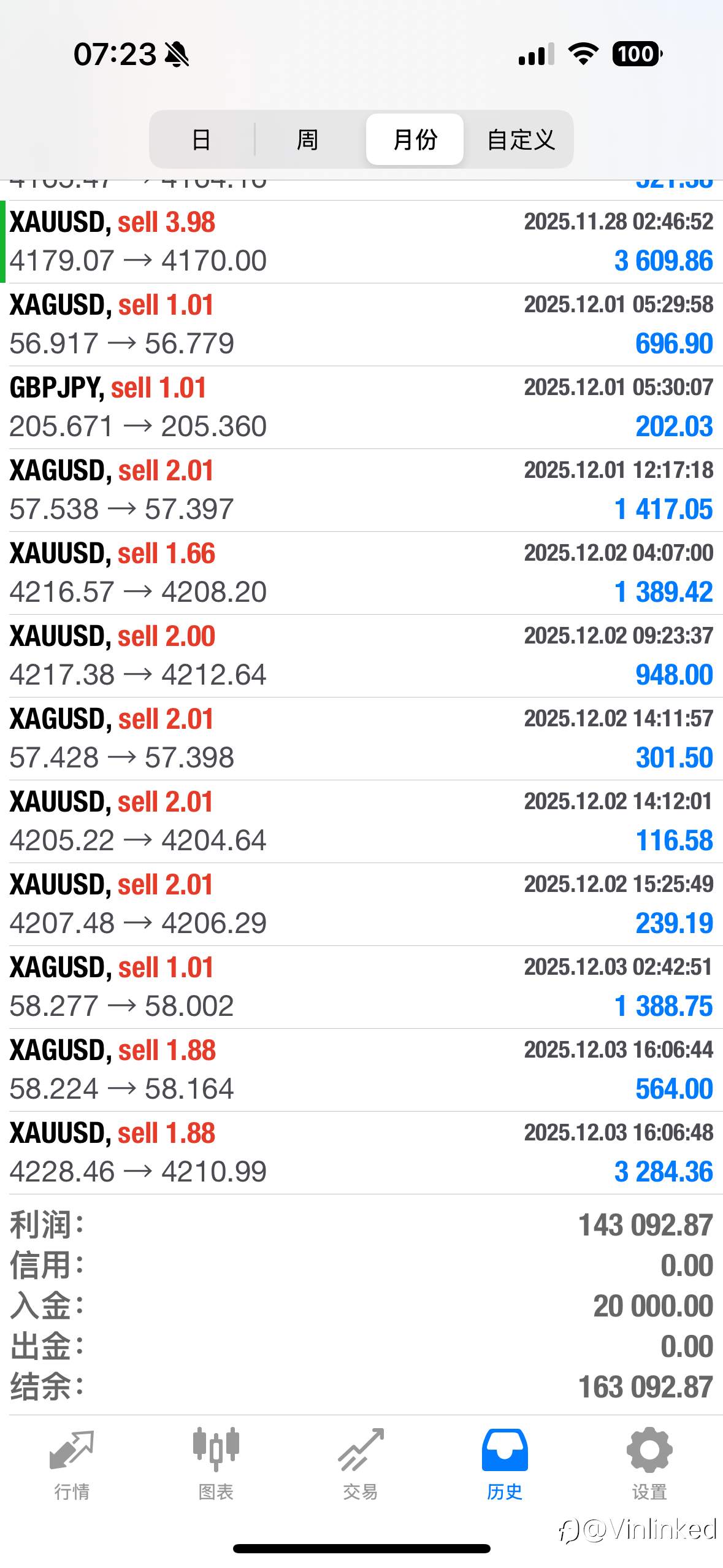The width and height of the screenshot is (723, 1568).
Task: Show the XAGUSD sell 1.88 trade details
Action: tap(361, 1070)
